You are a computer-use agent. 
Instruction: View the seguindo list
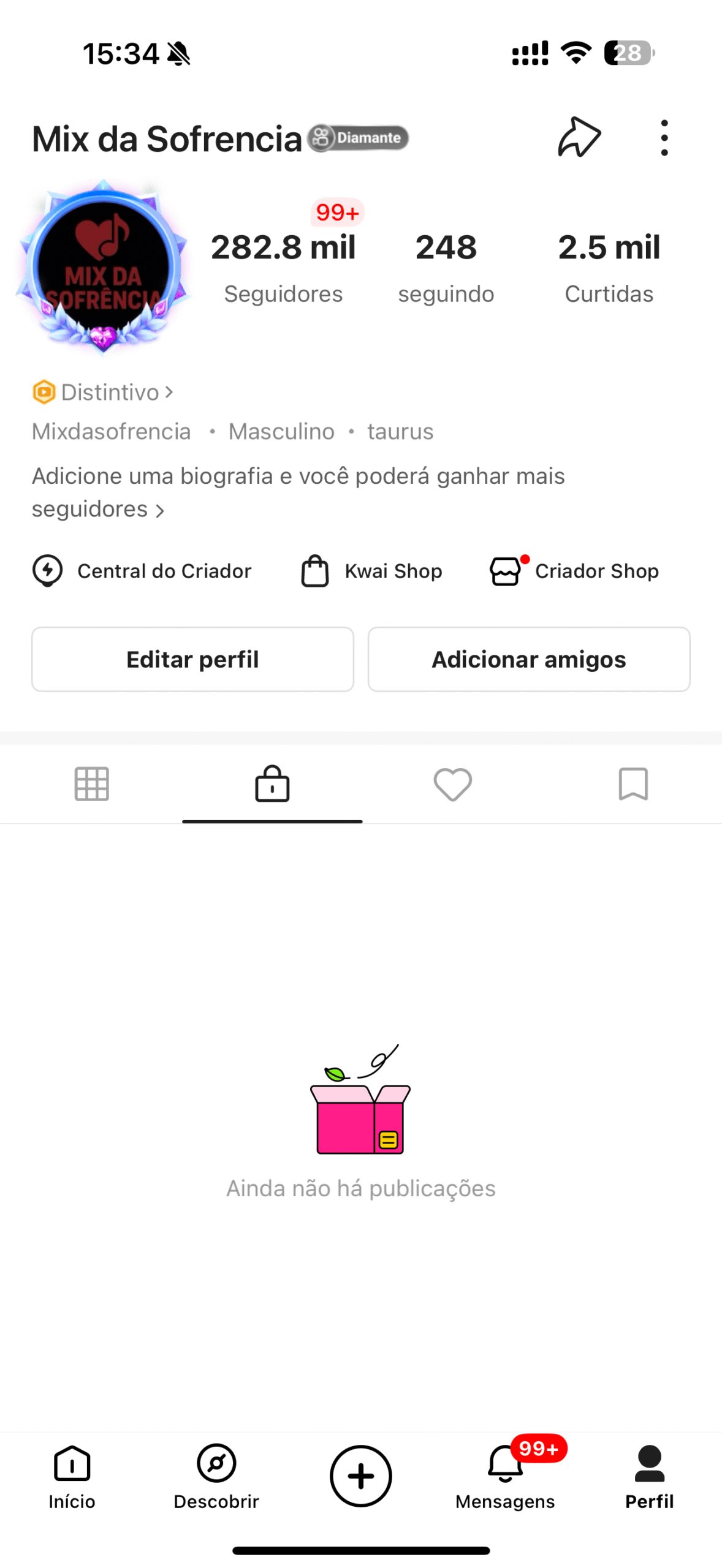point(446,266)
